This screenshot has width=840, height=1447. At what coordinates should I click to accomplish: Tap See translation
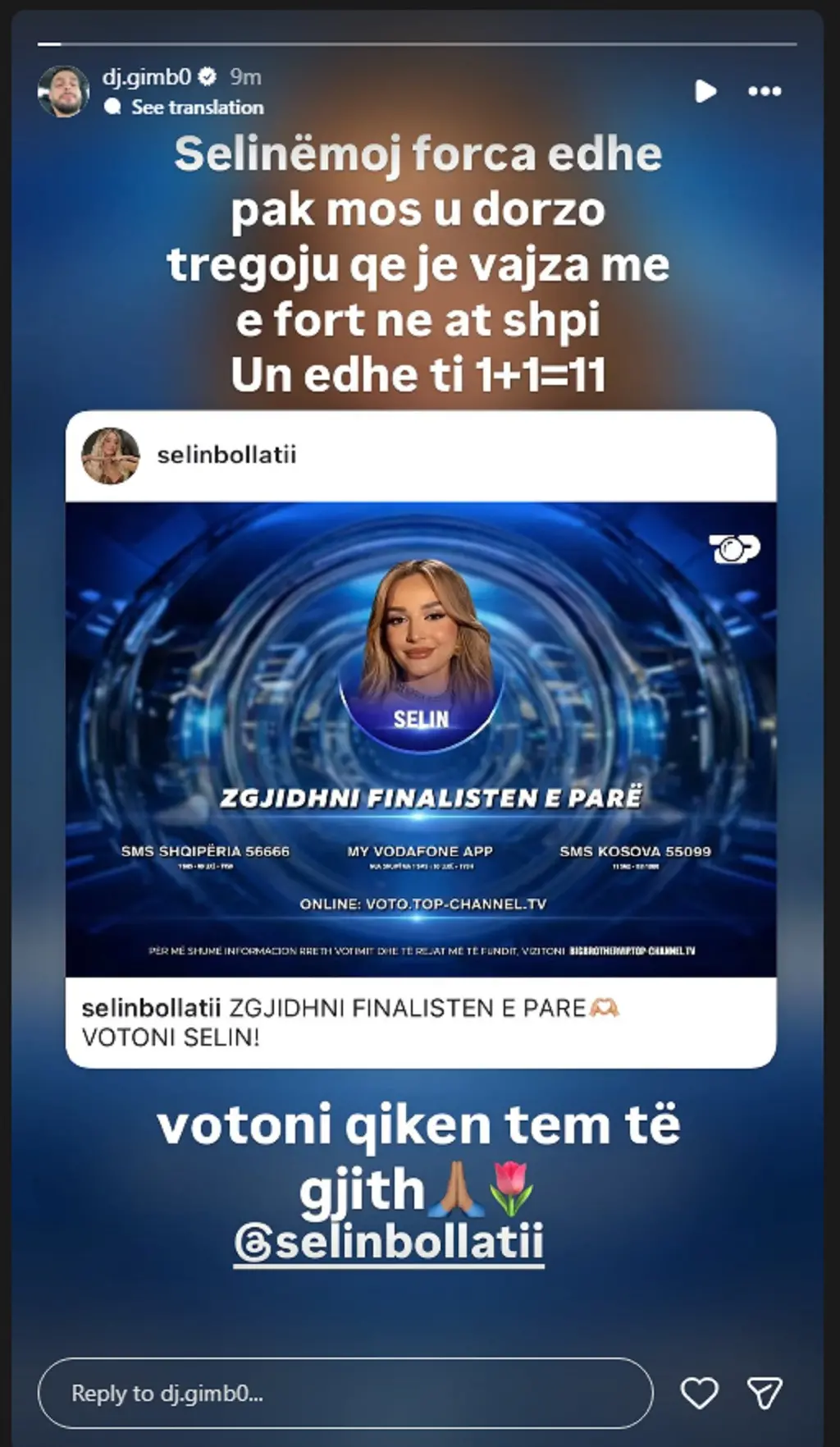197,108
